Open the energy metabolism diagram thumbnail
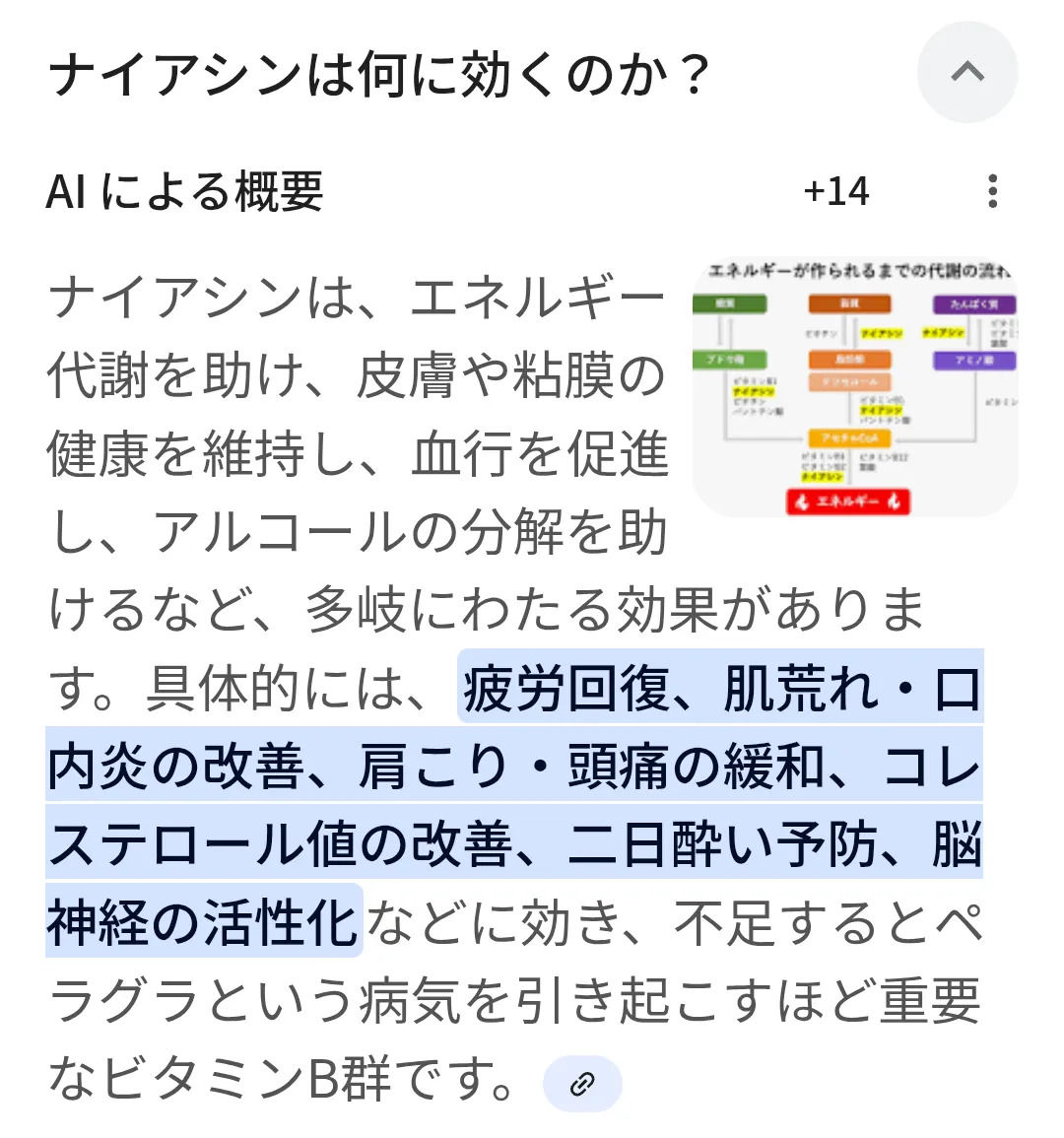This screenshot has height=1138, width=1064. click(x=854, y=386)
